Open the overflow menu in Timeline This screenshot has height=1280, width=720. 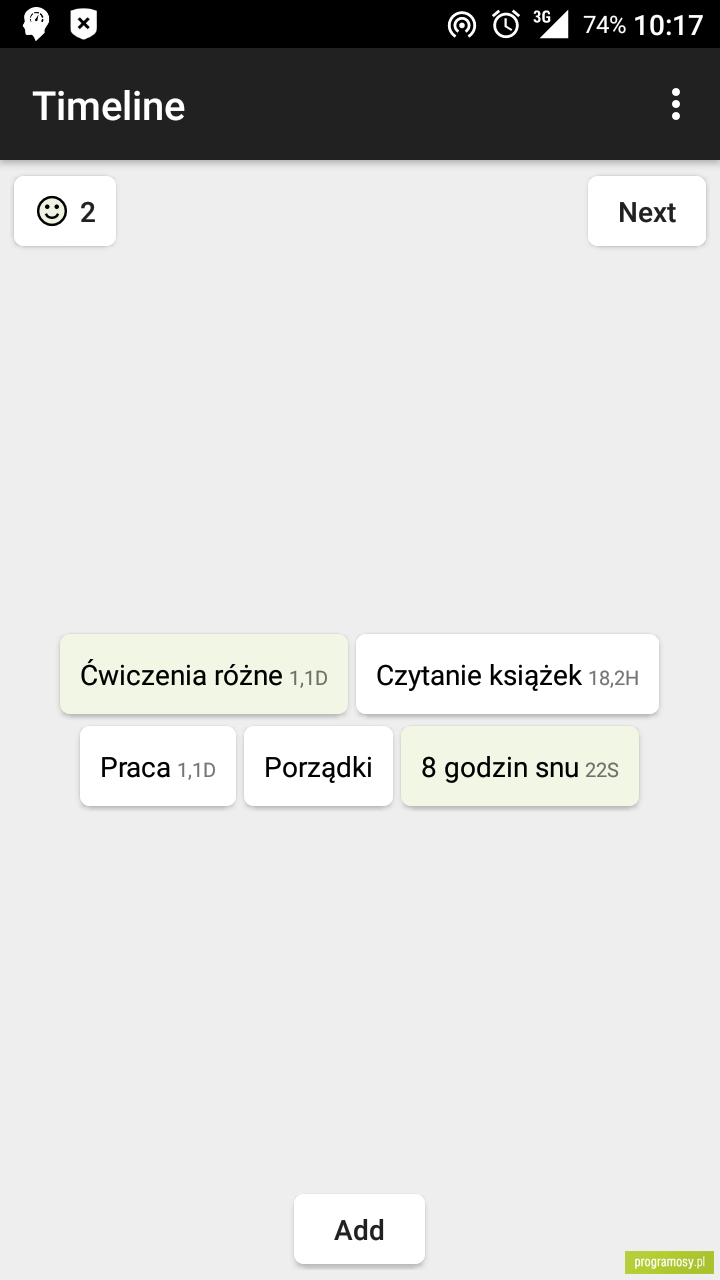click(676, 104)
